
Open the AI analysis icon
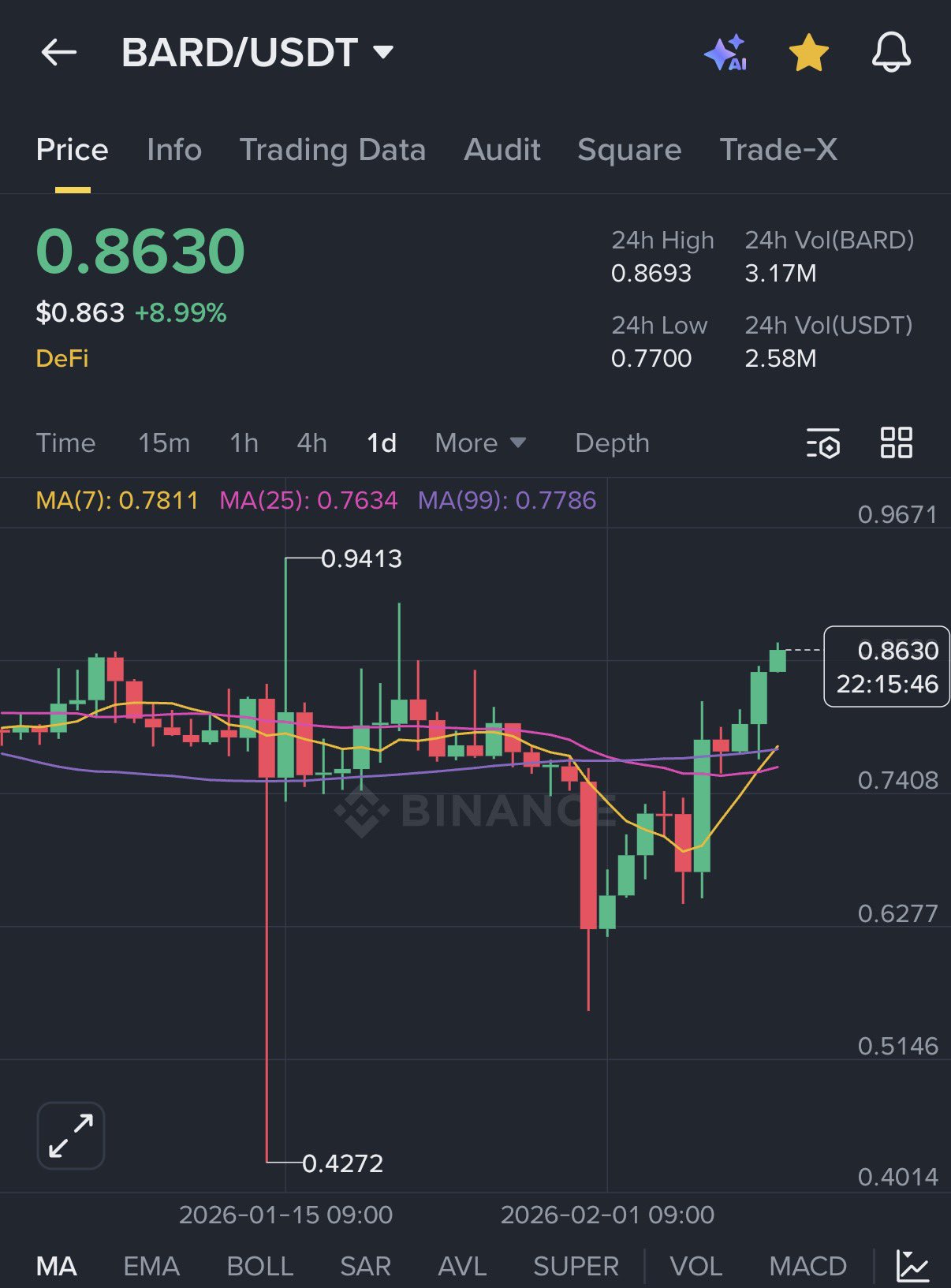[x=725, y=53]
